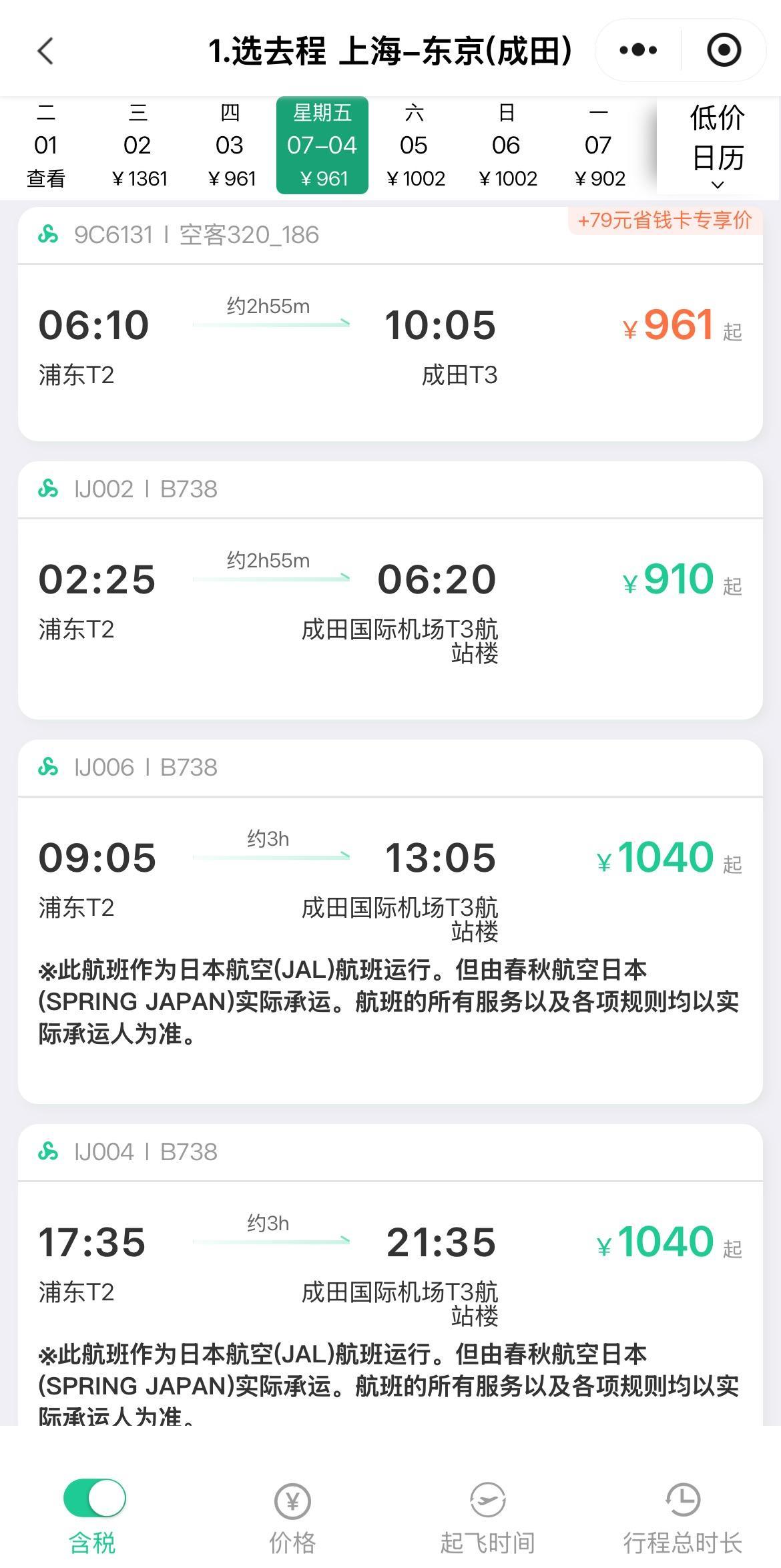This screenshot has width=781, height=1568.
Task: Select Saturday 05 at ¥1002
Action: point(415,146)
